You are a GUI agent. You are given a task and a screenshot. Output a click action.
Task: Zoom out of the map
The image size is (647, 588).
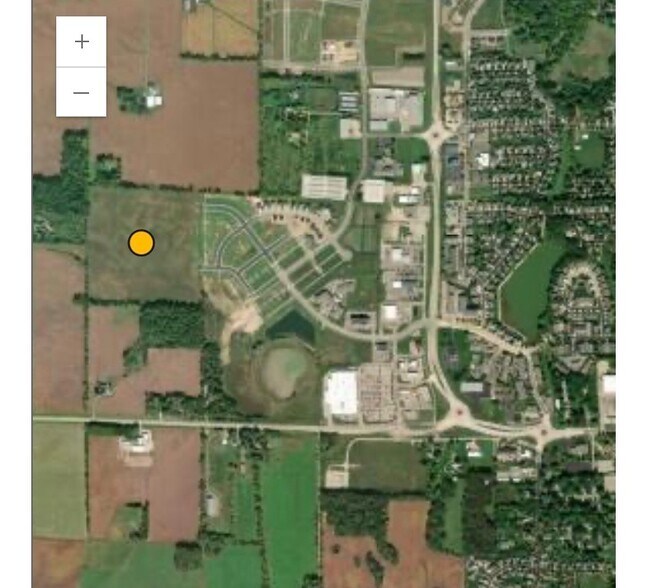[81, 92]
